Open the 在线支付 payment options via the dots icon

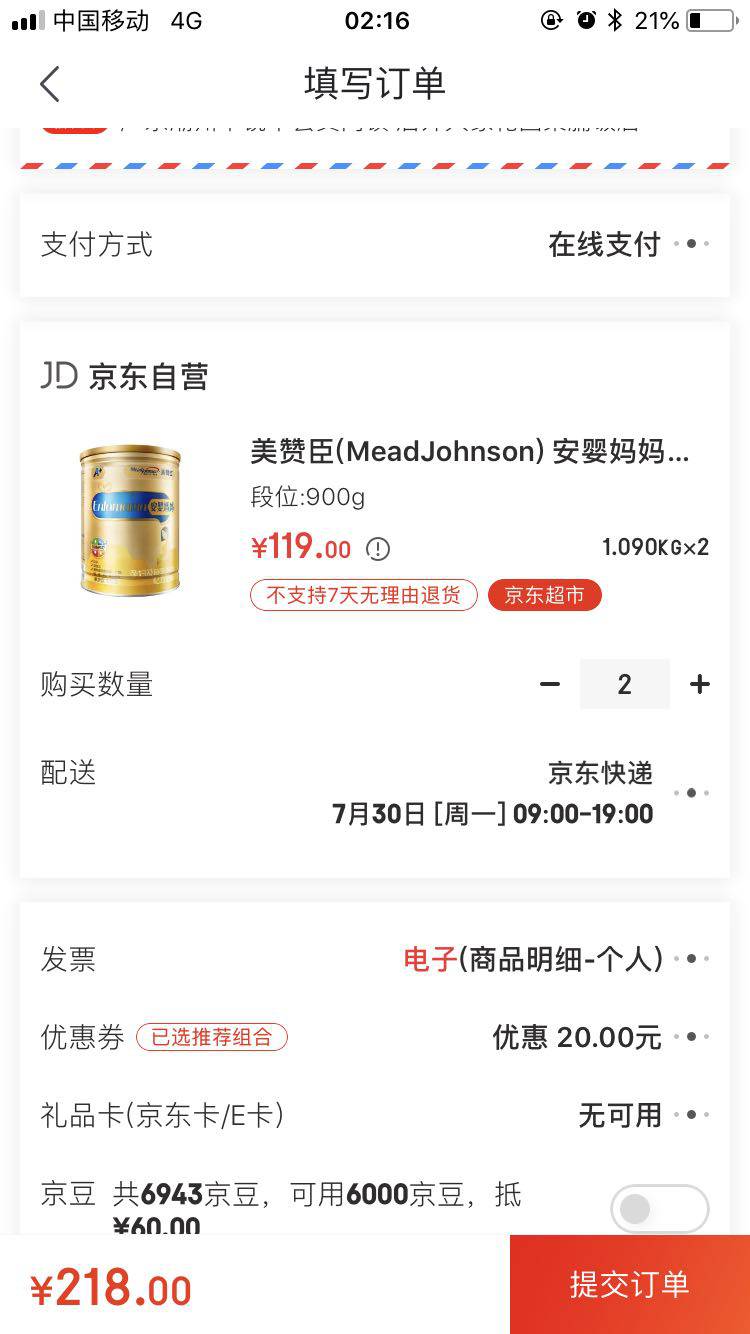(x=694, y=243)
